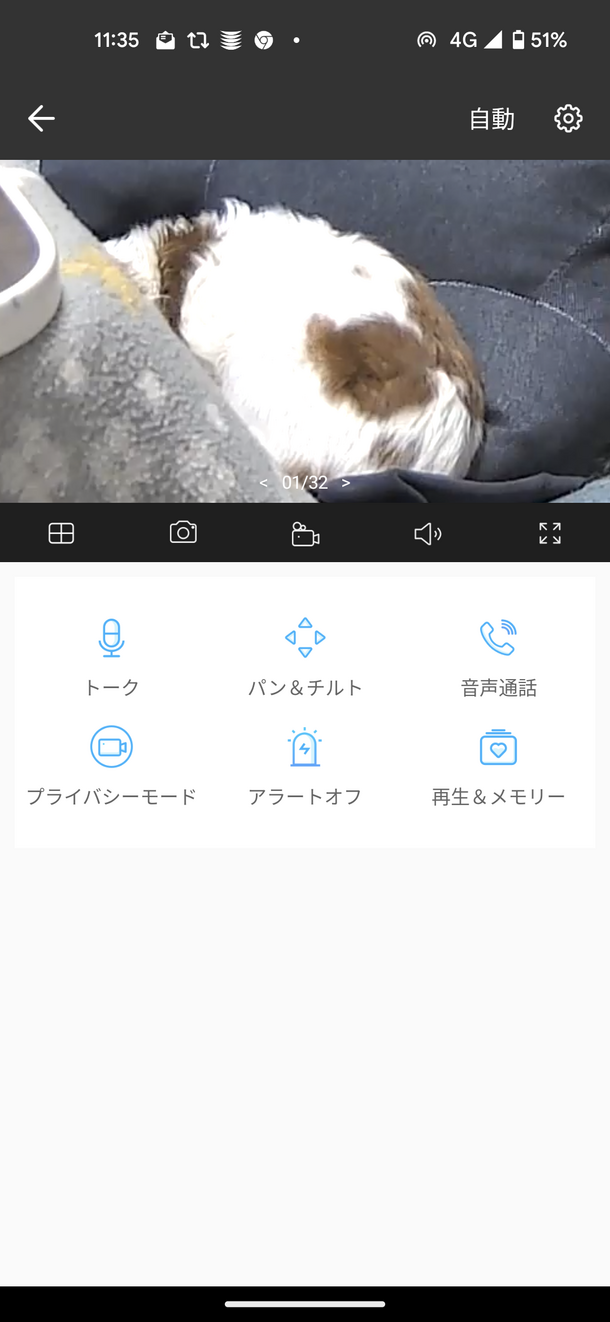610x1322 pixels.
Task: Go back using the arrow icon
Action: point(41,119)
